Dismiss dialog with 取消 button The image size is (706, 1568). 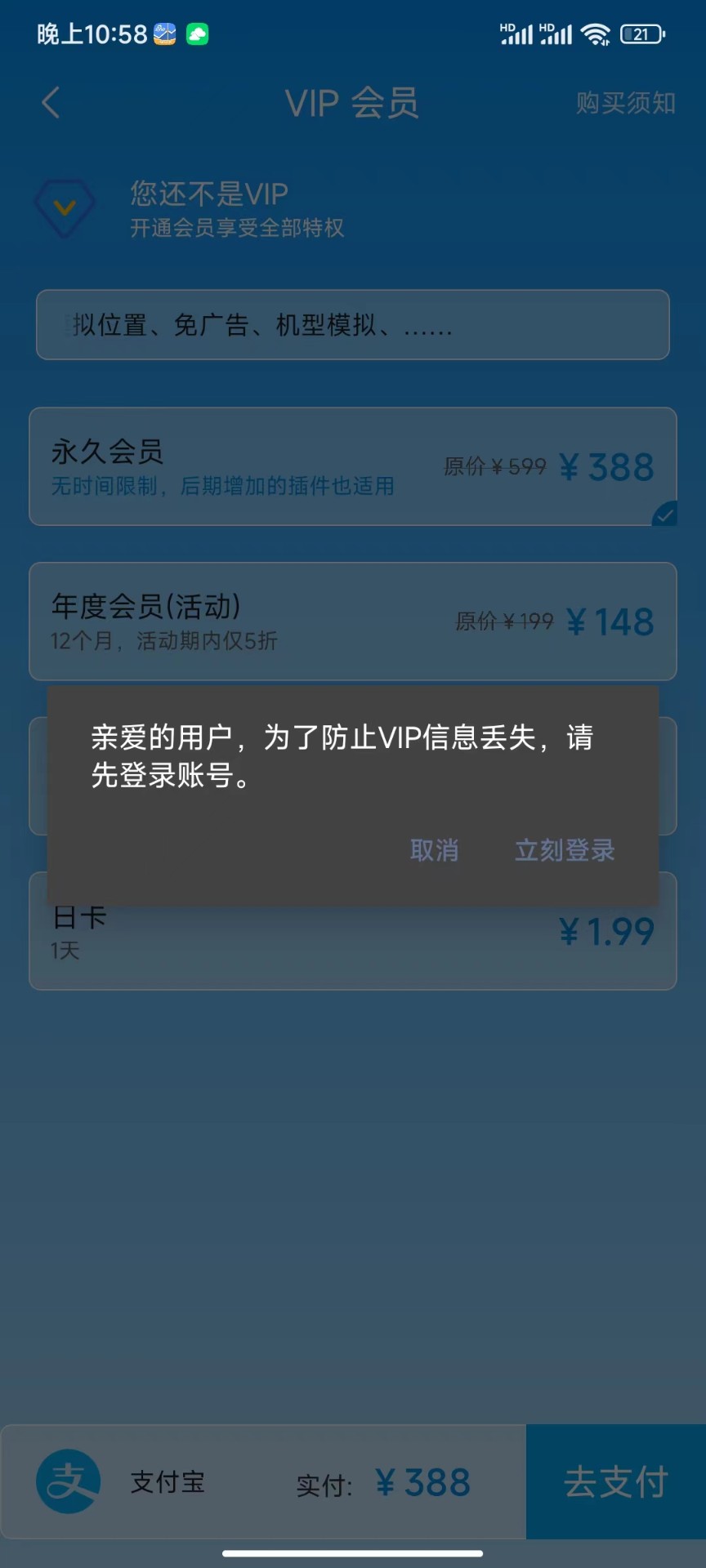pos(434,850)
